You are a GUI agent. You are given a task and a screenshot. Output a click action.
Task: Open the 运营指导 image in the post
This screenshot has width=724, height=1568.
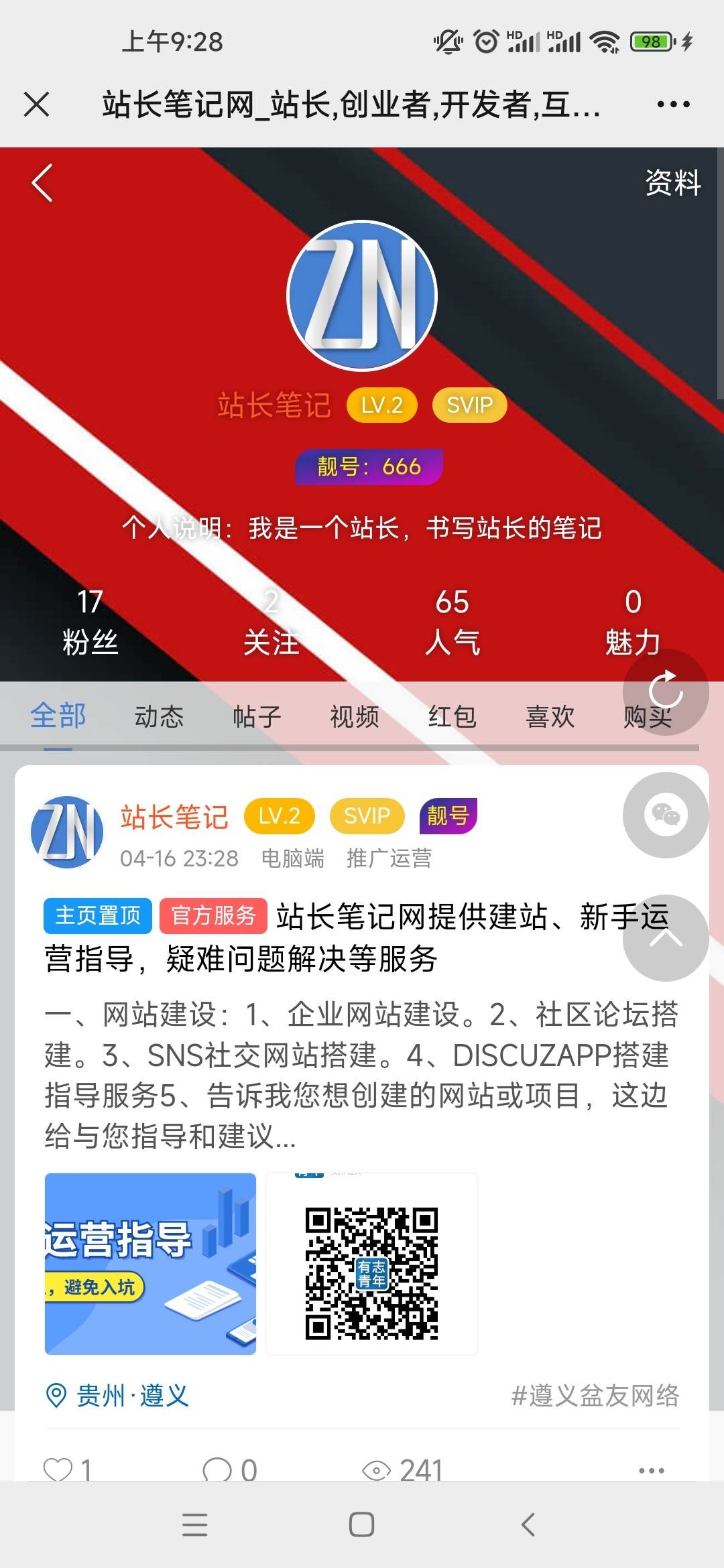(x=150, y=1264)
